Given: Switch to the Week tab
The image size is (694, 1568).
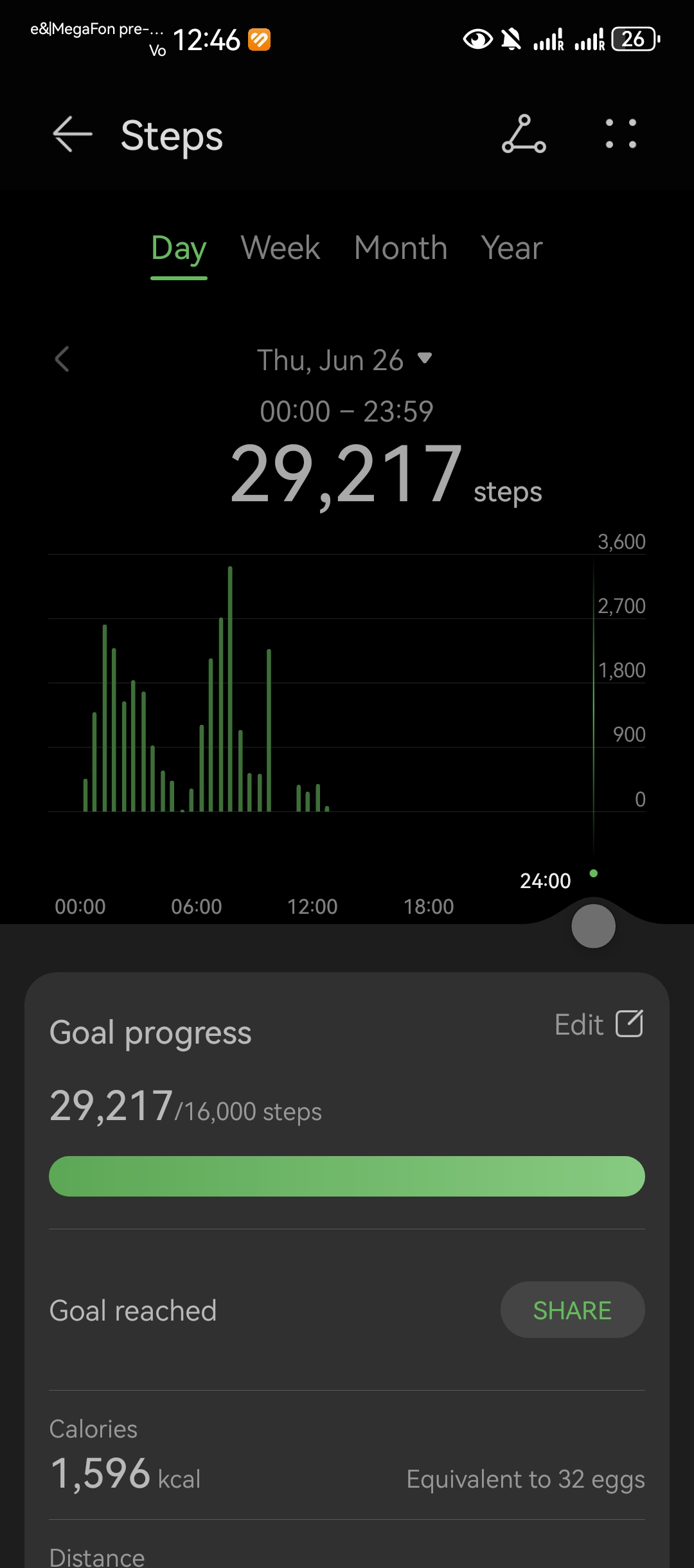Looking at the screenshot, I should point(280,249).
